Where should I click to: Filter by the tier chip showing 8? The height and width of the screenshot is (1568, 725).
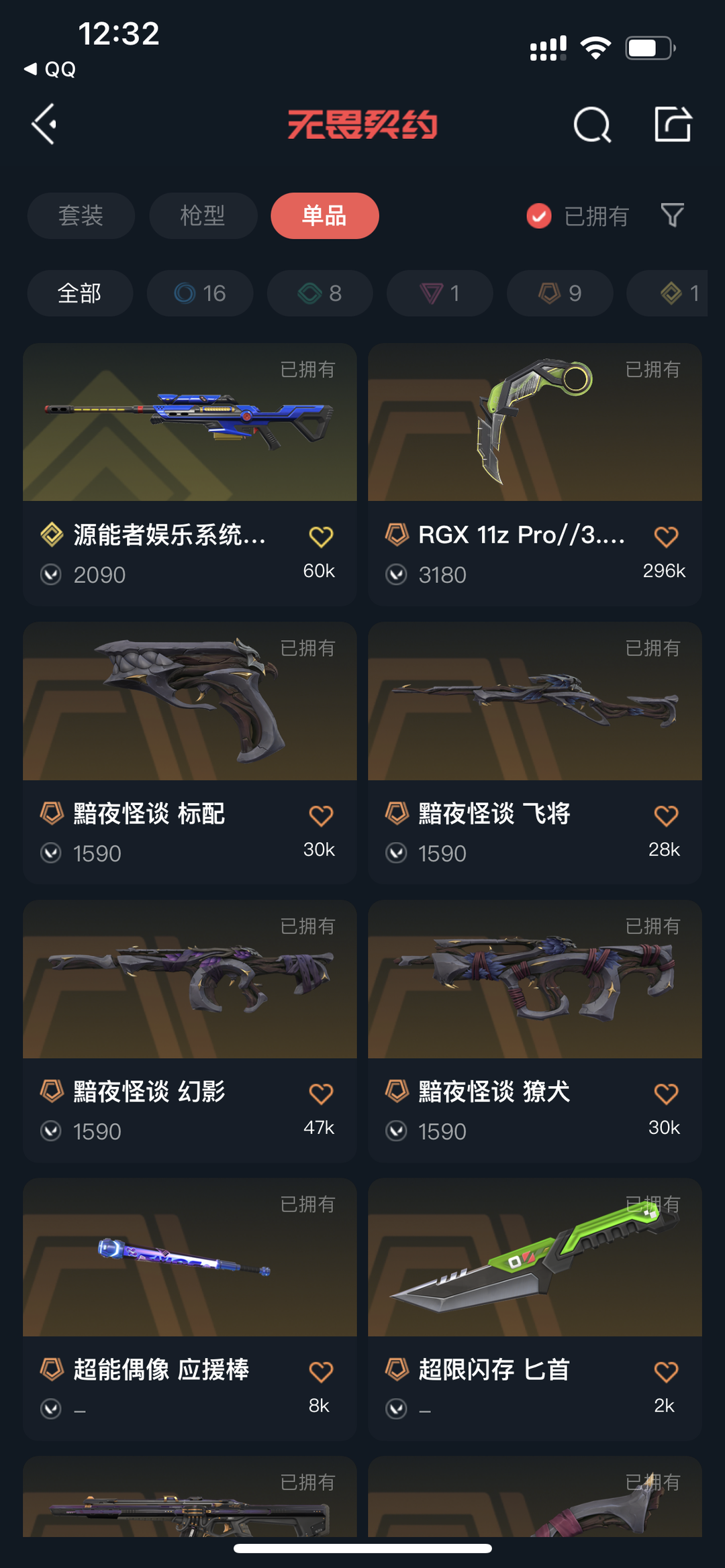pyautogui.click(x=320, y=293)
